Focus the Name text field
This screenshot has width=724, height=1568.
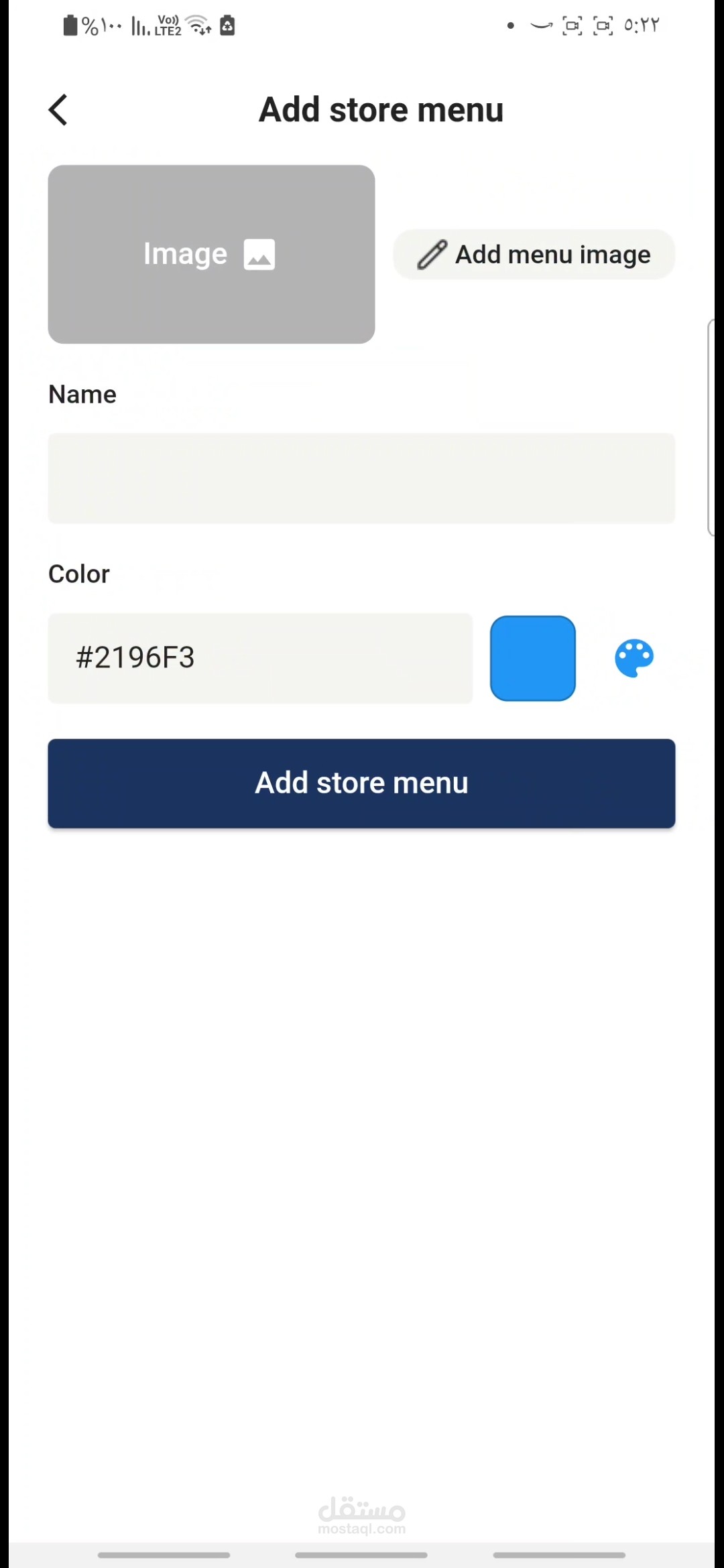pos(361,478)
